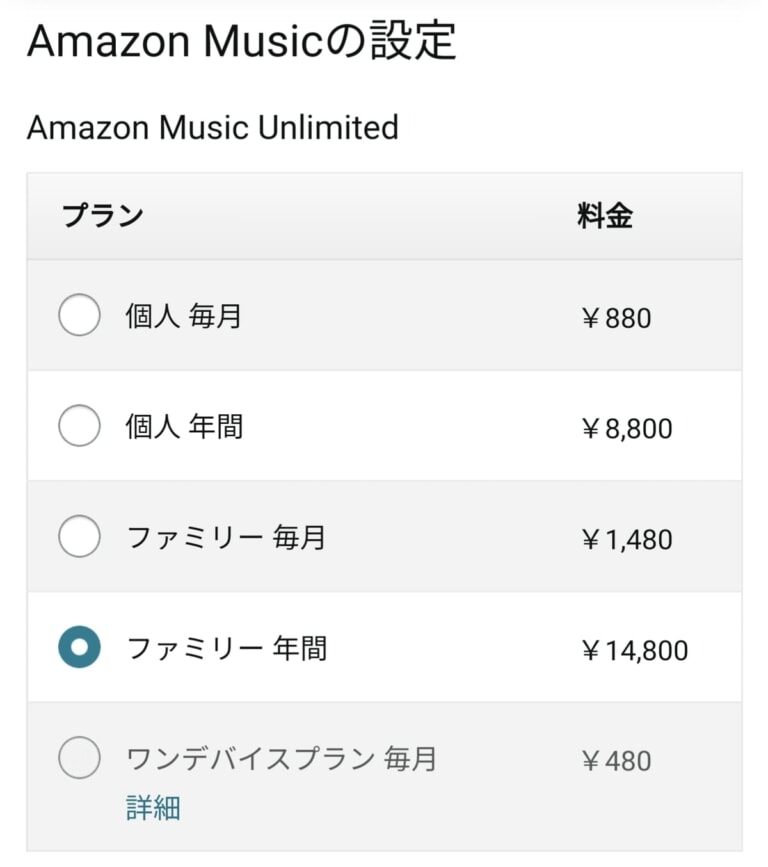Click the Amazon Music Unlimited heading

(213, 128)
